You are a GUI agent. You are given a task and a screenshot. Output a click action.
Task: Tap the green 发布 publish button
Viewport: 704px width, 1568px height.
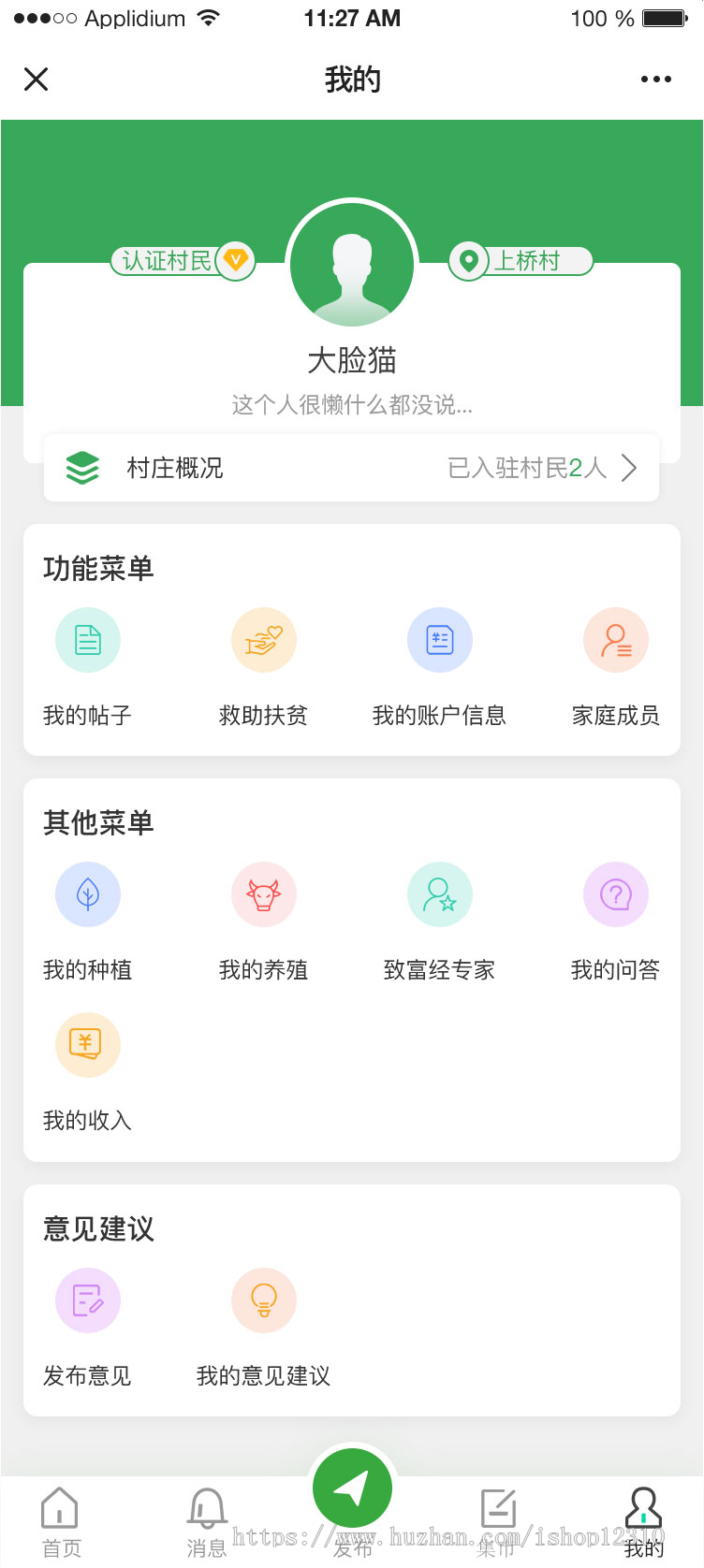[x=353, y=1488]
